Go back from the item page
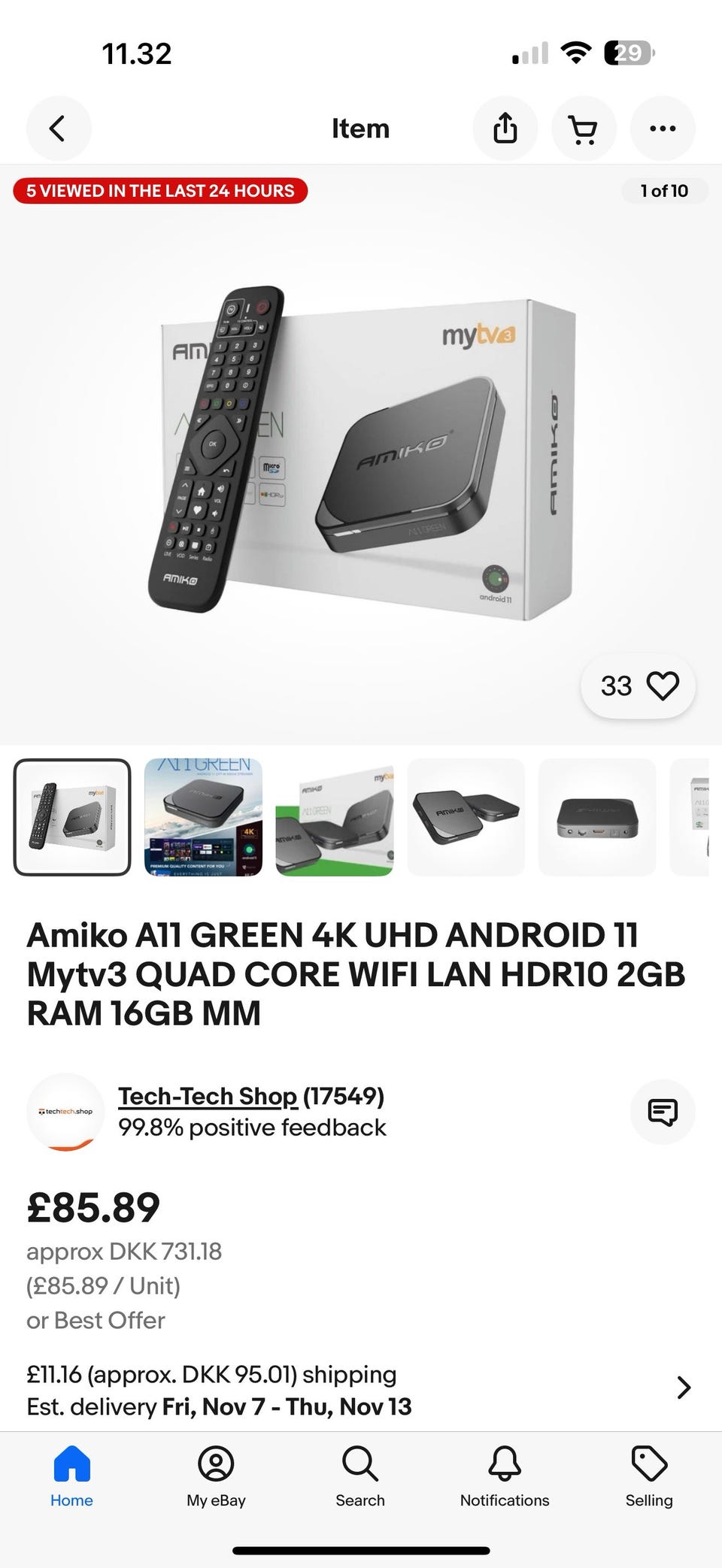 coord(59,129)
